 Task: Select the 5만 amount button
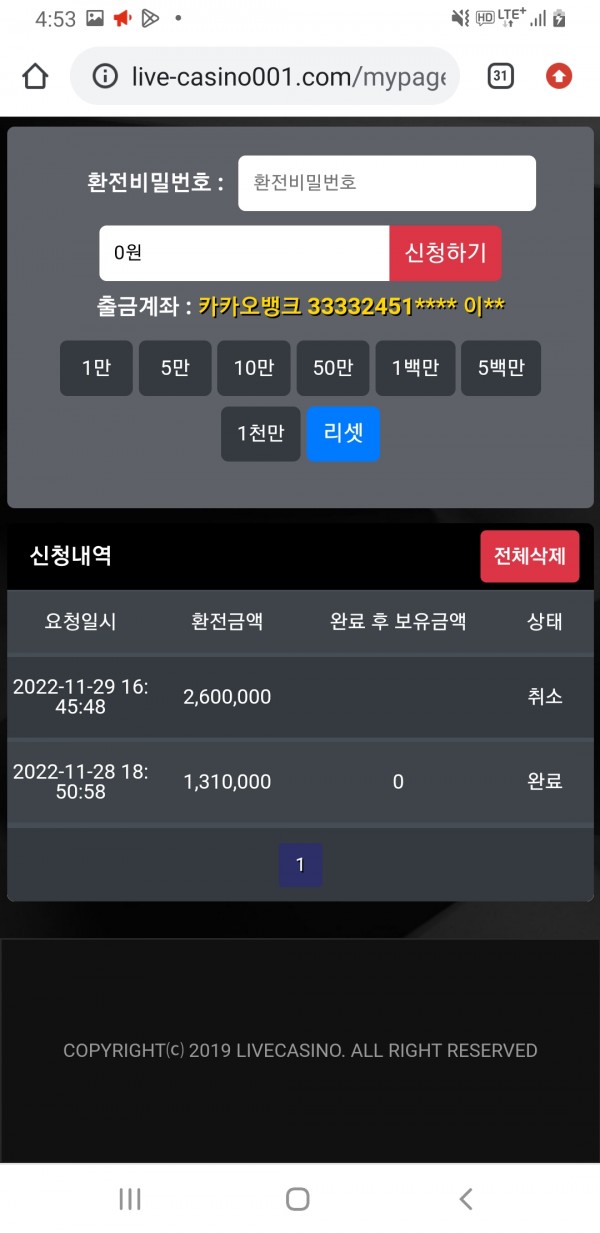point(175,368)
